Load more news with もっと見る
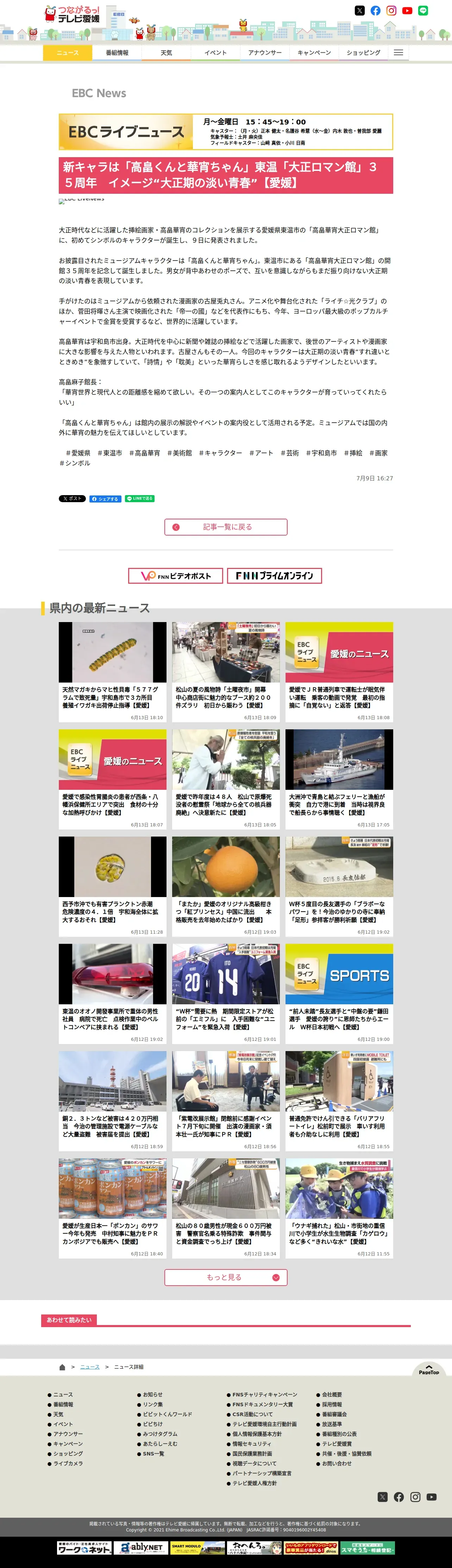Image resolution: width=452 pixels, height=1568 pixels. (x=226, y=1277)
